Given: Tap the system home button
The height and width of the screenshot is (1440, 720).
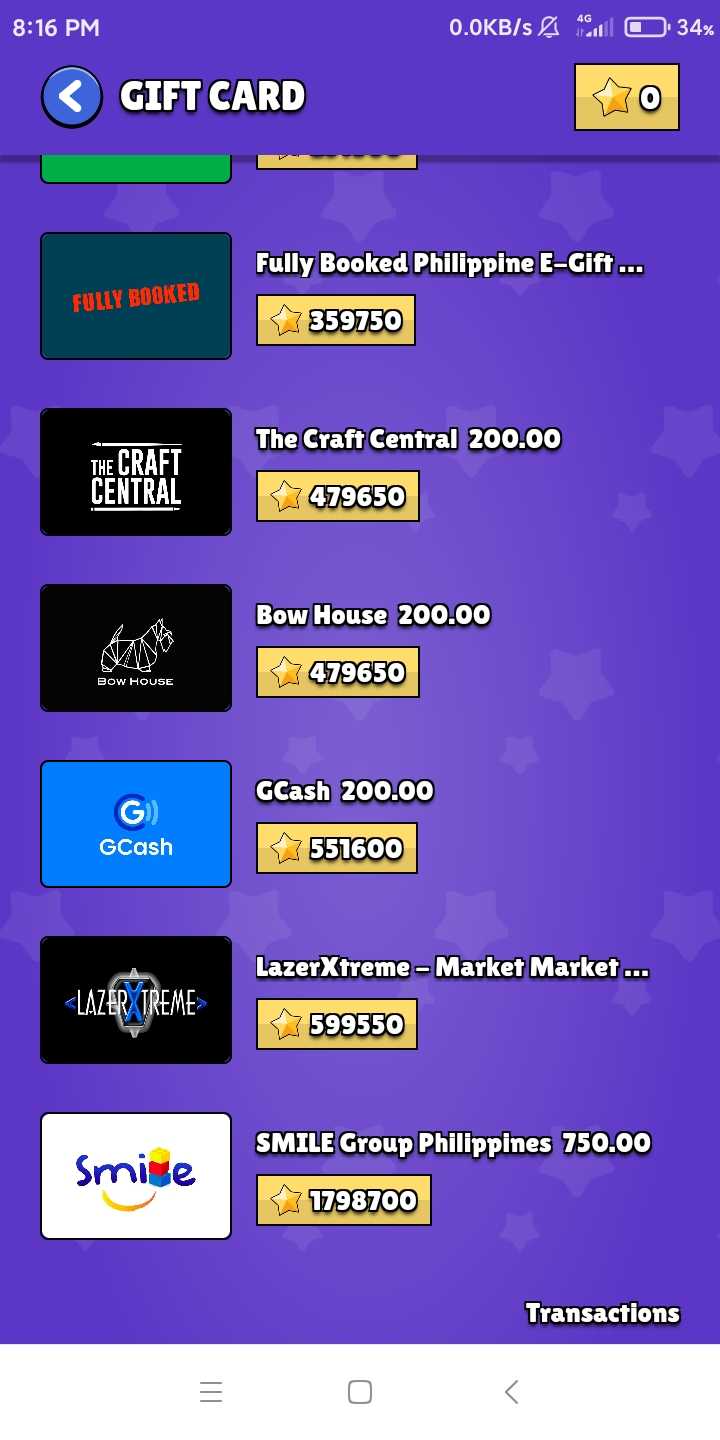Looking at the screenshot, I should (360, 1392).
